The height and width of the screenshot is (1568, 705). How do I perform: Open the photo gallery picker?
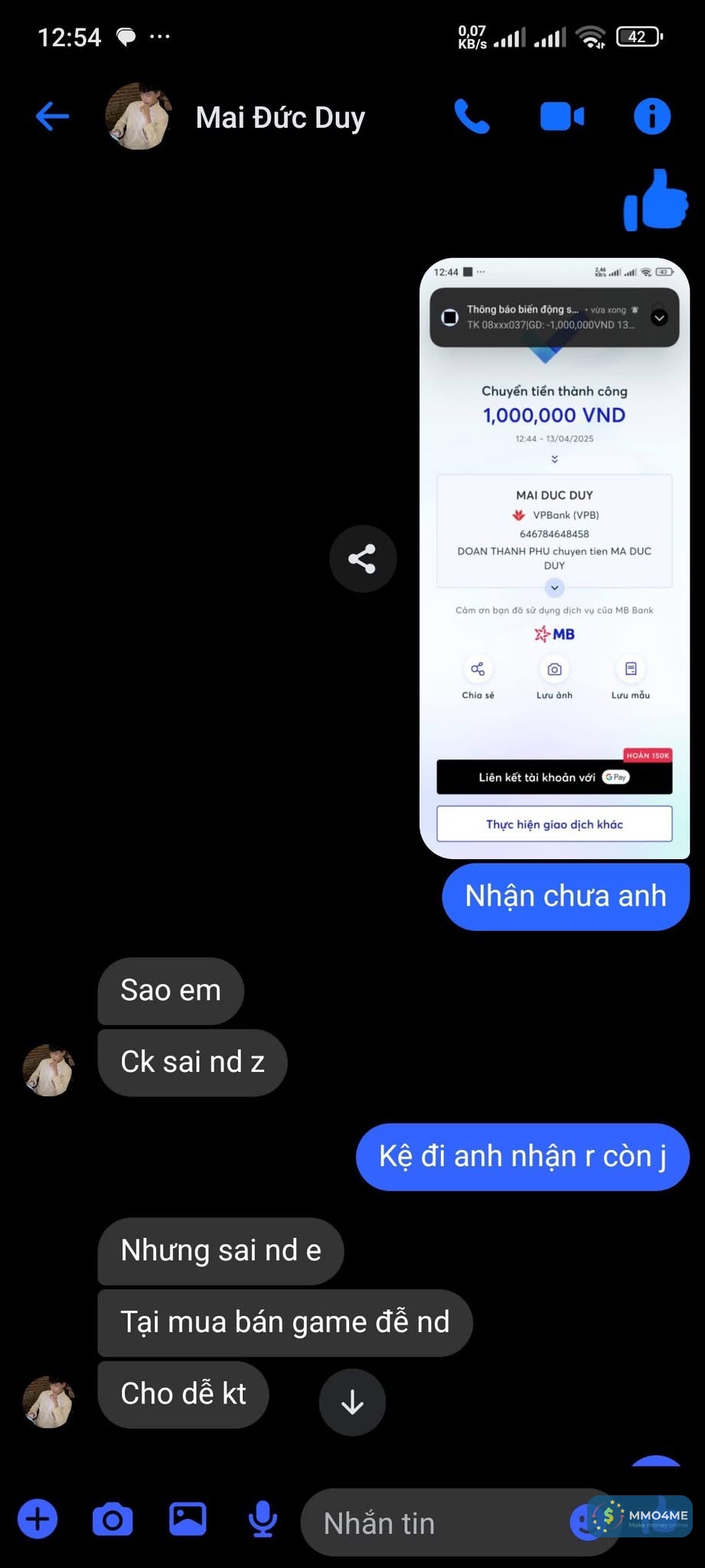(x=188, y=1519)
